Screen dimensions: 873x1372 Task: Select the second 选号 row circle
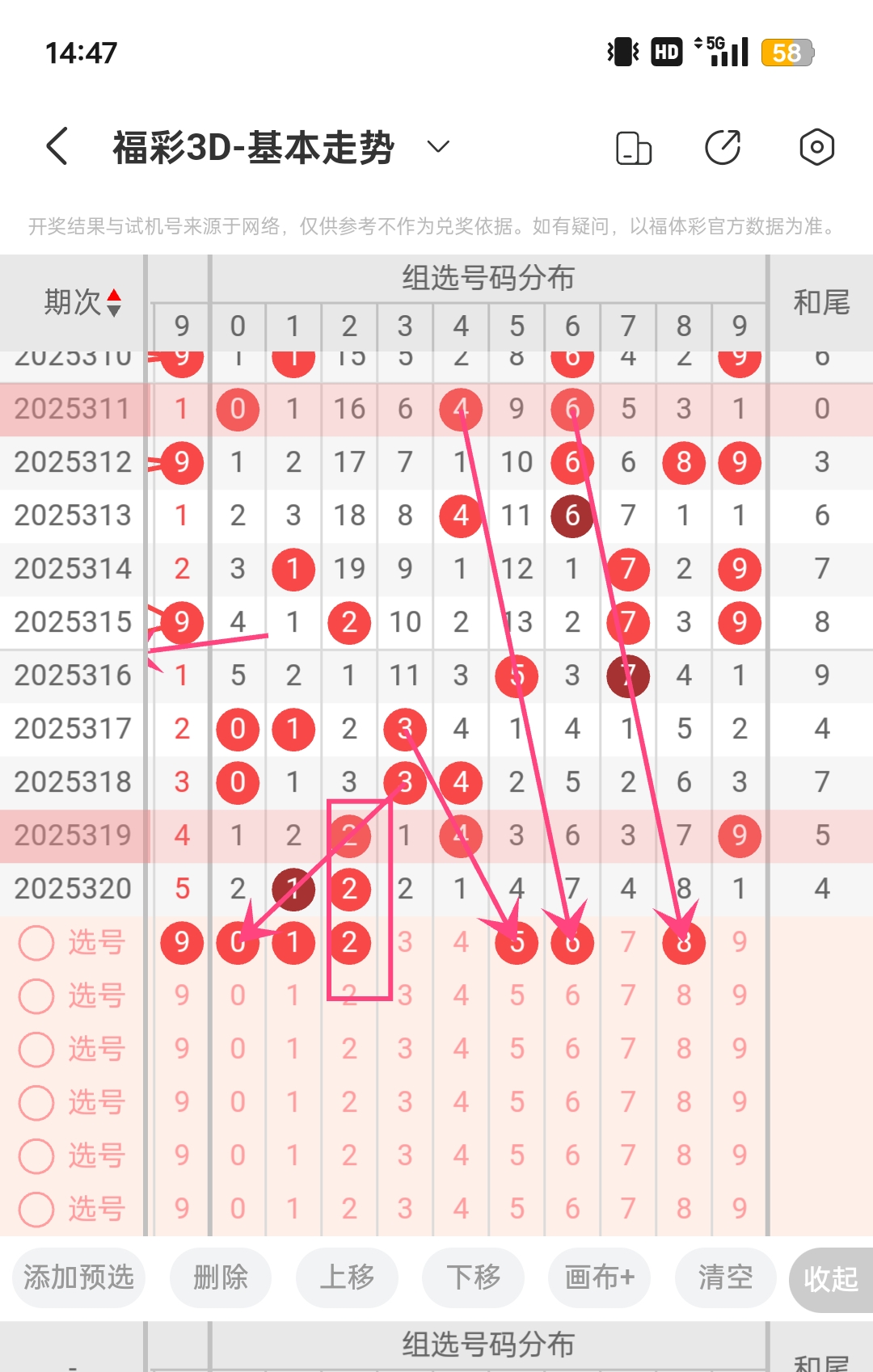tap(36, 995)
